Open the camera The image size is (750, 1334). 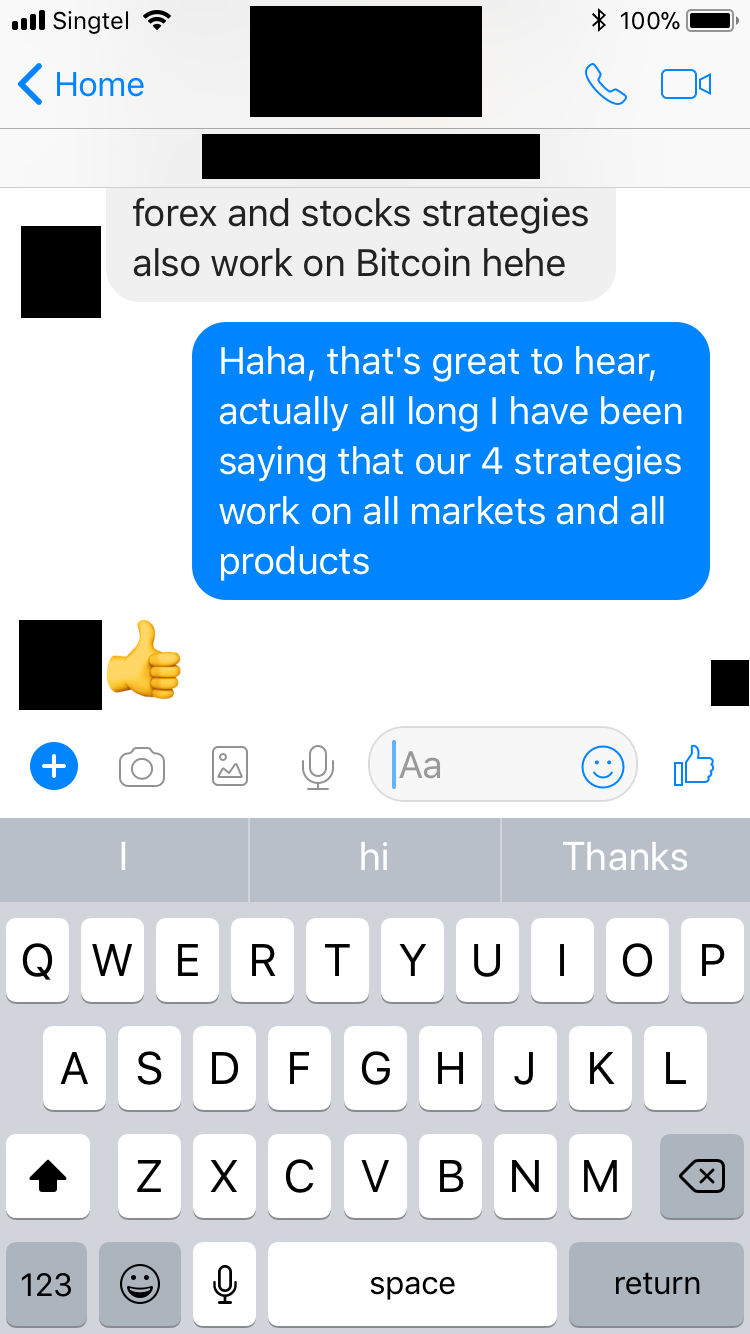click(x=141, y=767)
